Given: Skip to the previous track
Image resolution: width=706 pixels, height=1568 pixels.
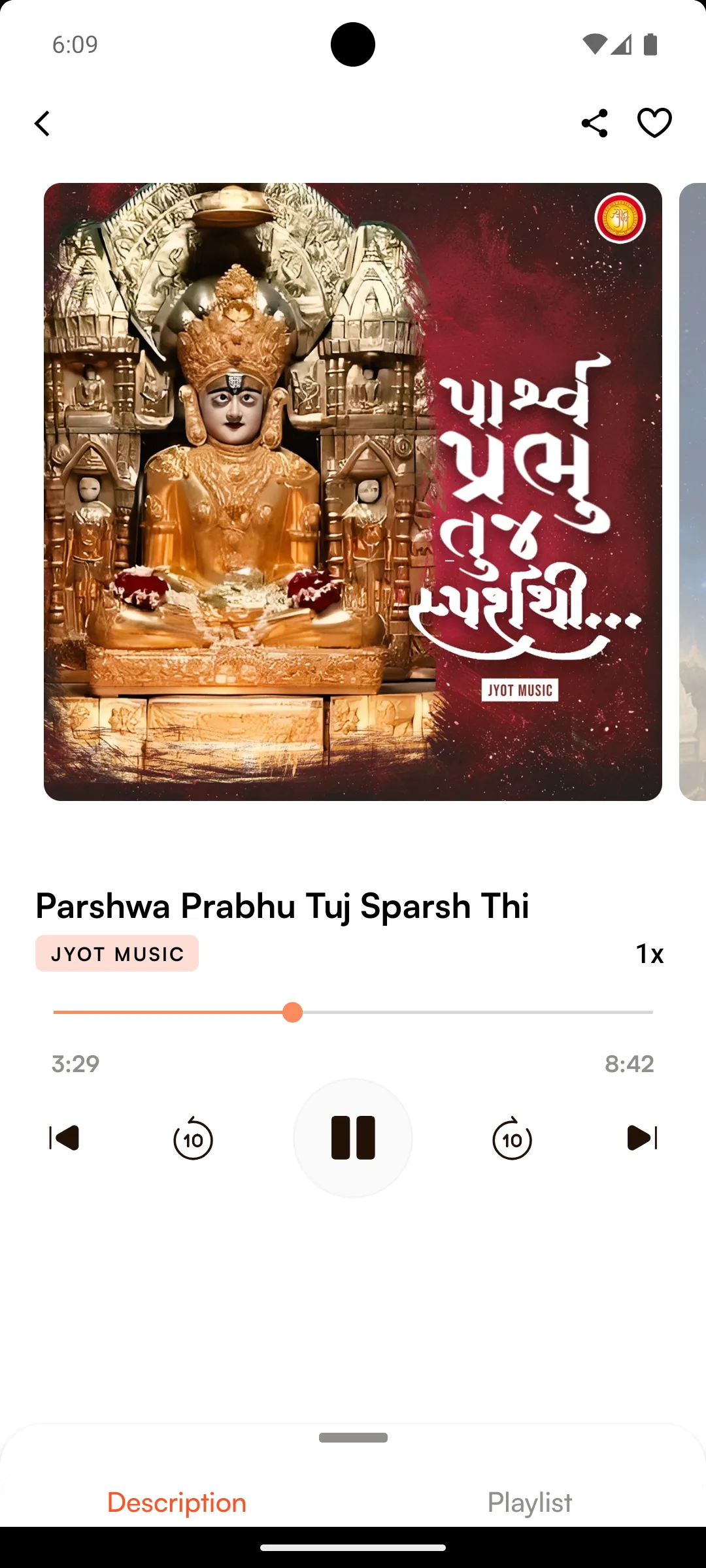Looking at the screenshot, I should [x=64, y=1138].
